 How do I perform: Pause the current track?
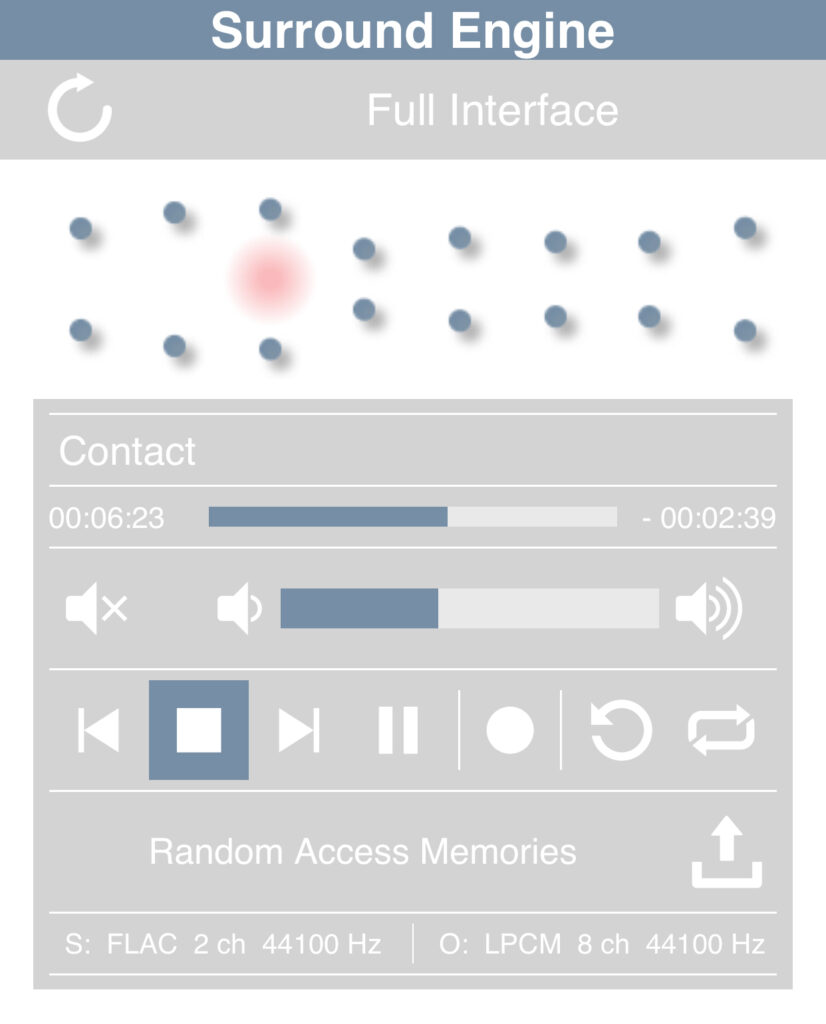pyautogui.click(x=398, y=730)
